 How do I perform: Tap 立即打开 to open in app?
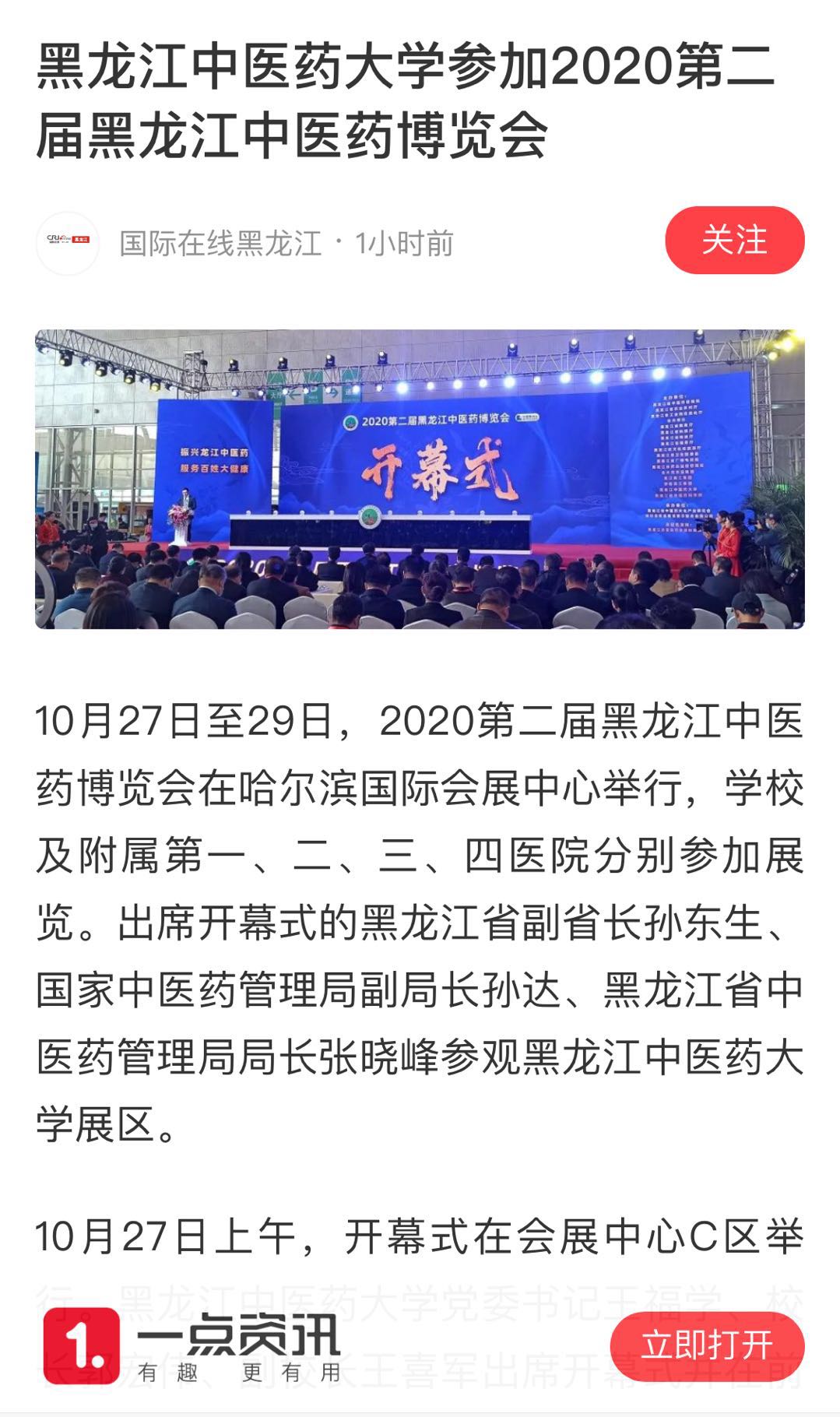point(706,1345)
